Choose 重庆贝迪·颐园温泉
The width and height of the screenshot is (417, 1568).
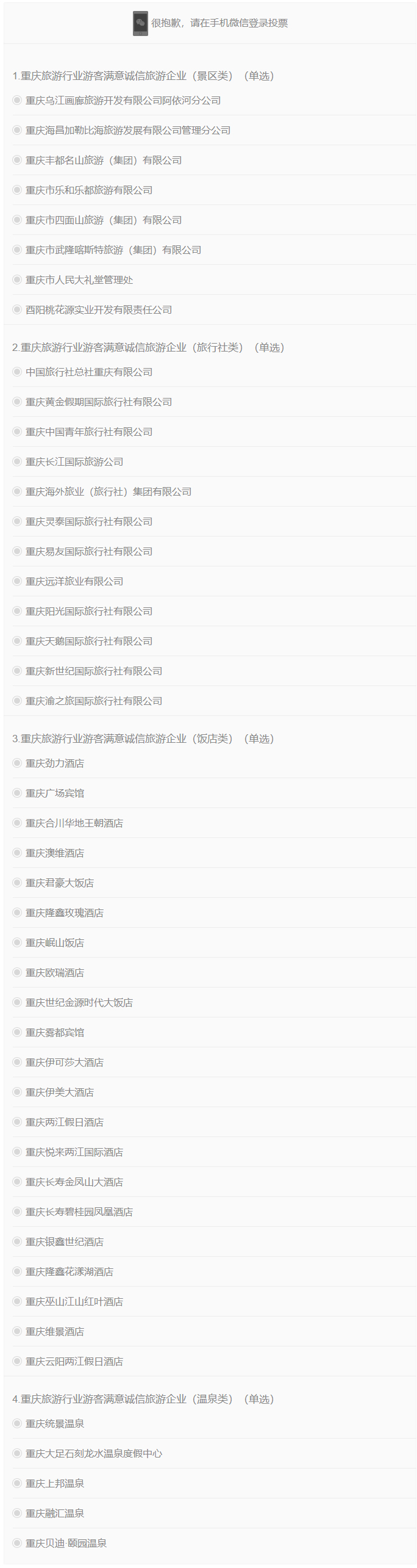click(17, 1543)
